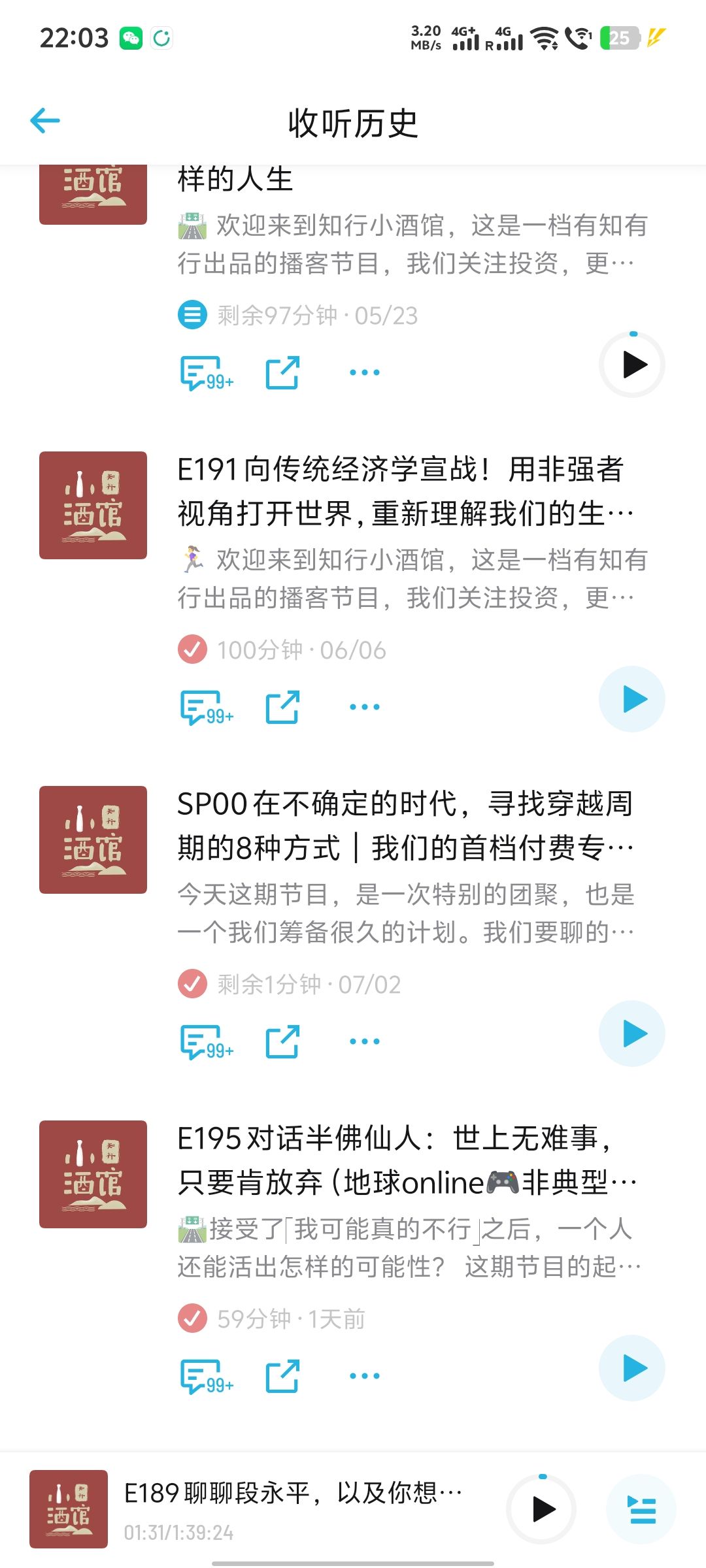Share episode SP00
The height and width of the screenshot is (1568, 706).
click(282, 1041)
